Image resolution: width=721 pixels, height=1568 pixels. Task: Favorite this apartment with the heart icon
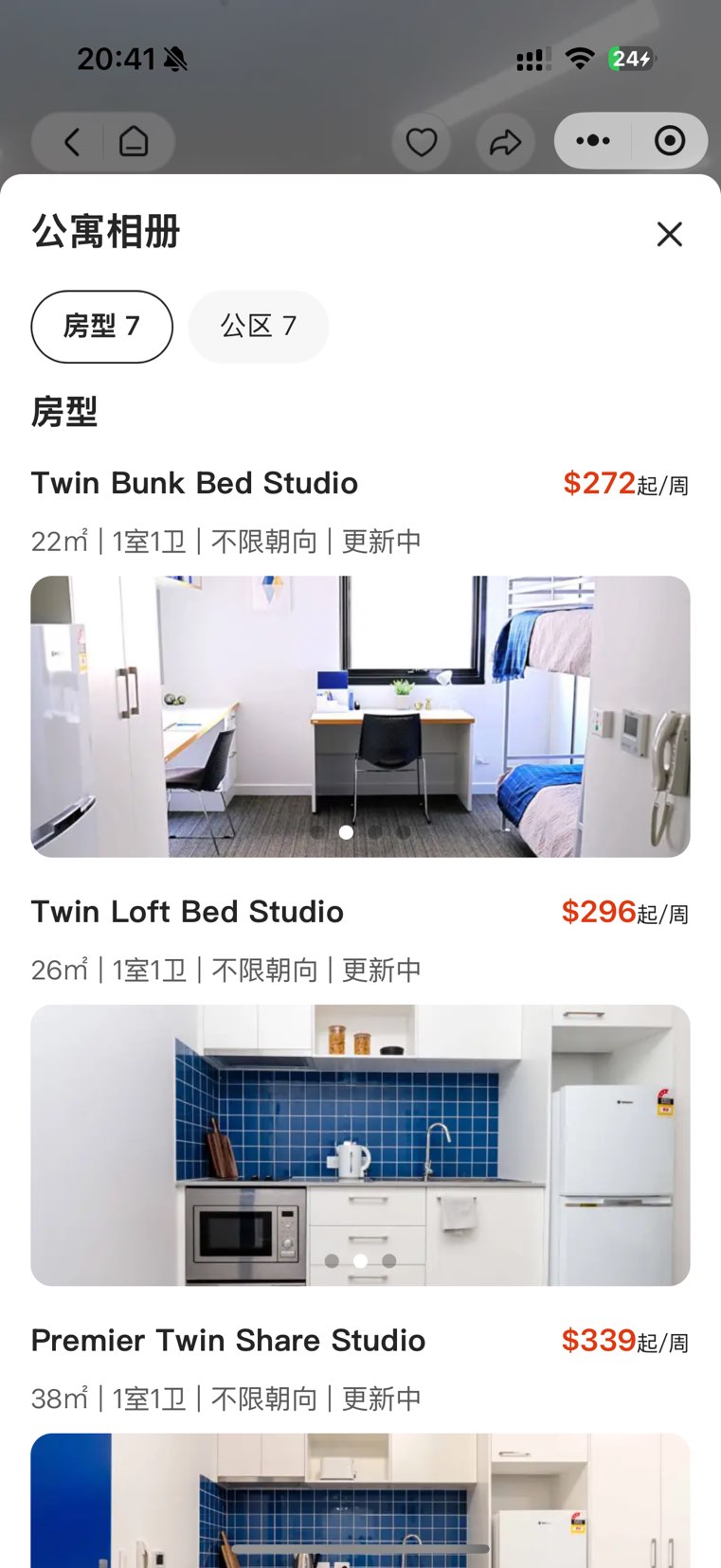[421, 142]
